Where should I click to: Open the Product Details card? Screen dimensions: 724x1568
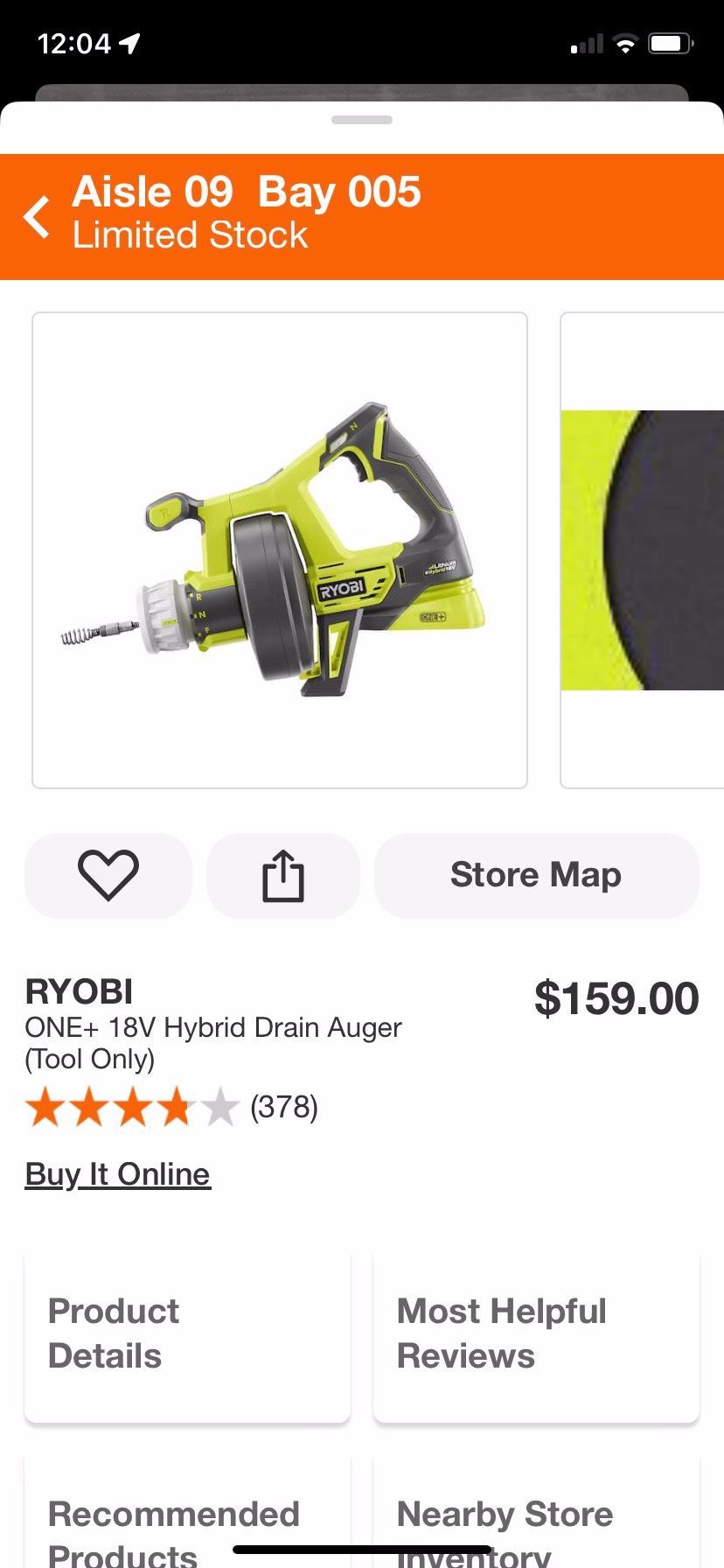187,1335
